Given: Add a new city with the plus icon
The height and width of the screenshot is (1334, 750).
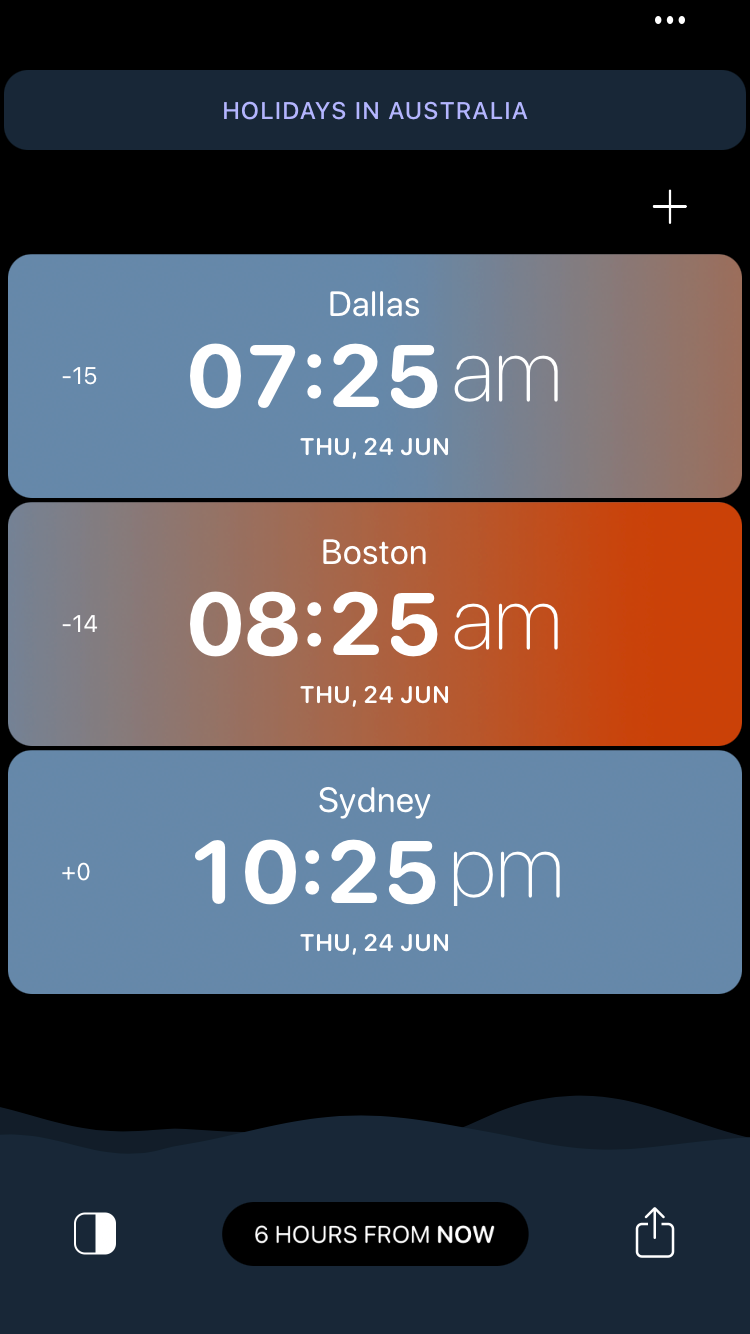Looking at the screenshot, I should click(x=669, y=207).
